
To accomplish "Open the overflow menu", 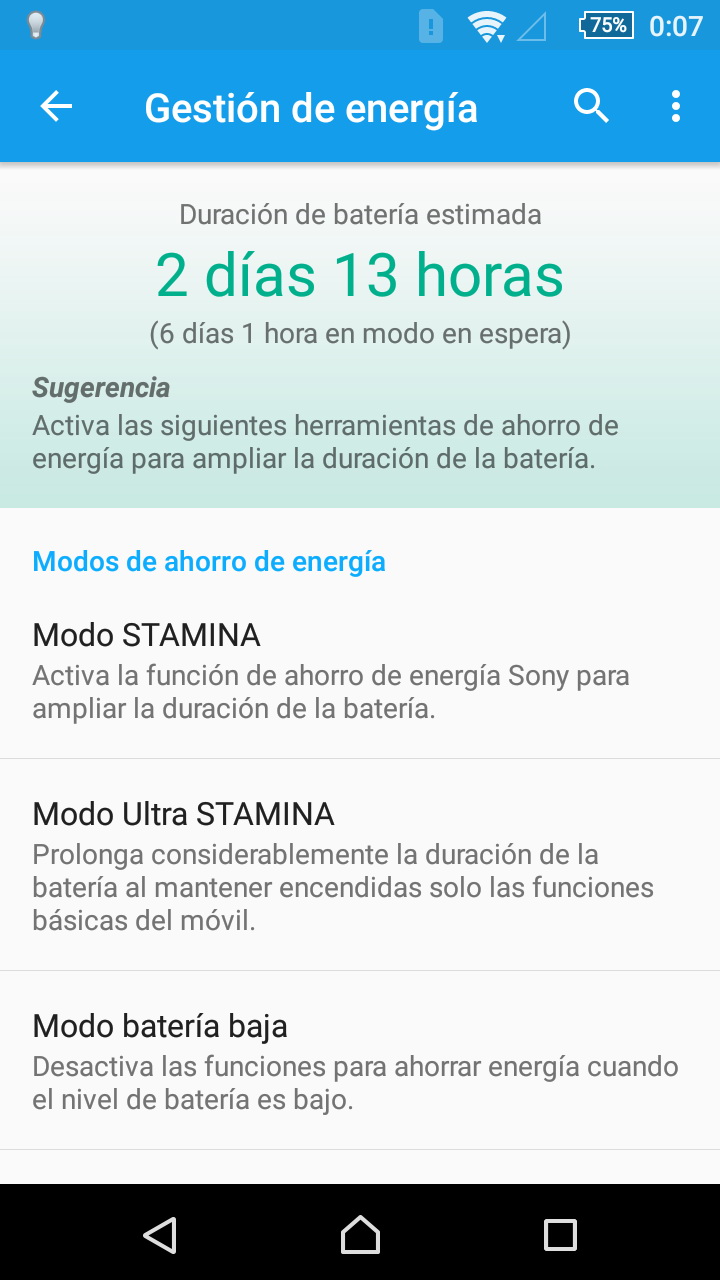I will (x=676, y=106).
